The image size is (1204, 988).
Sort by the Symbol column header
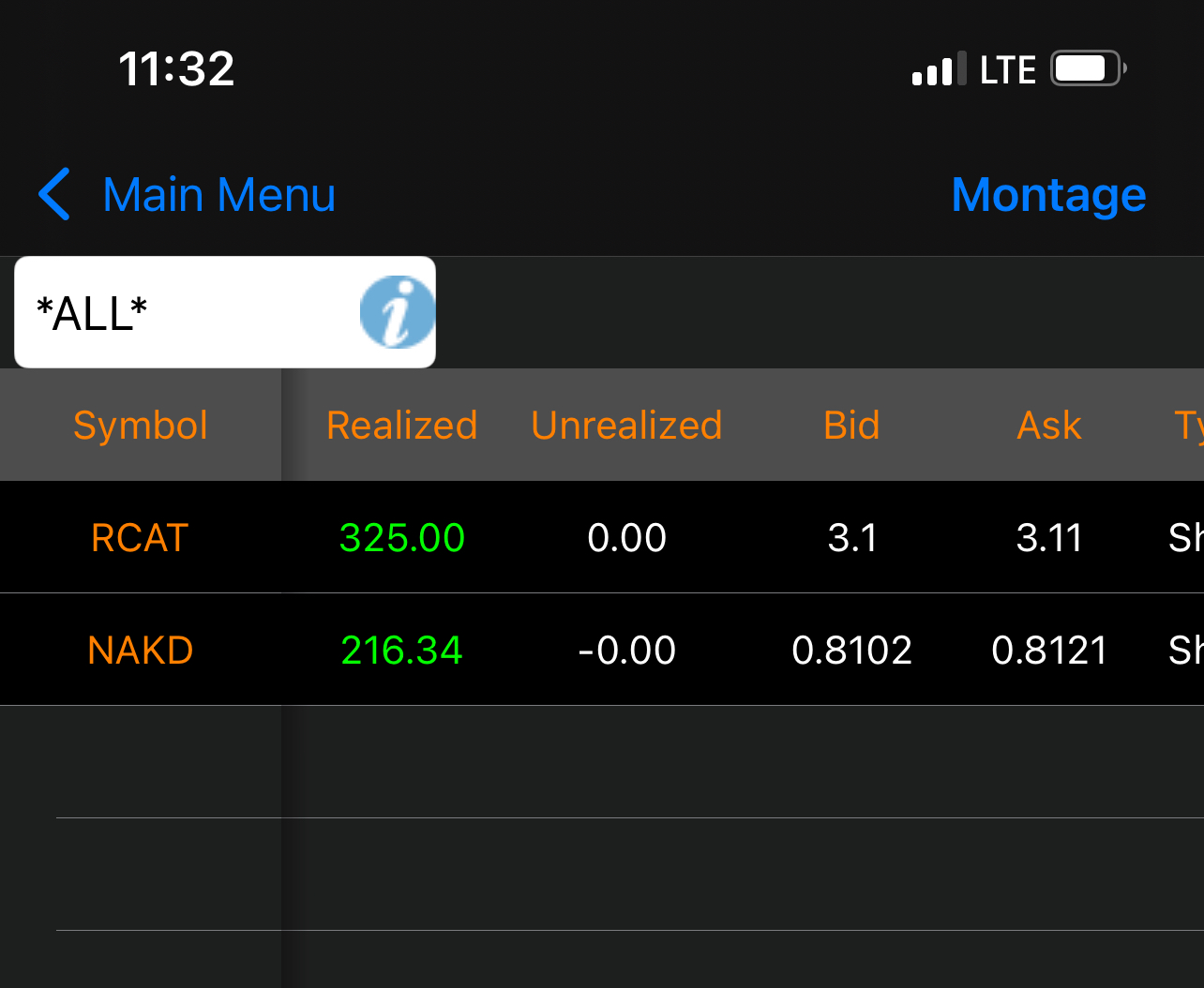[x=141, y=426]
